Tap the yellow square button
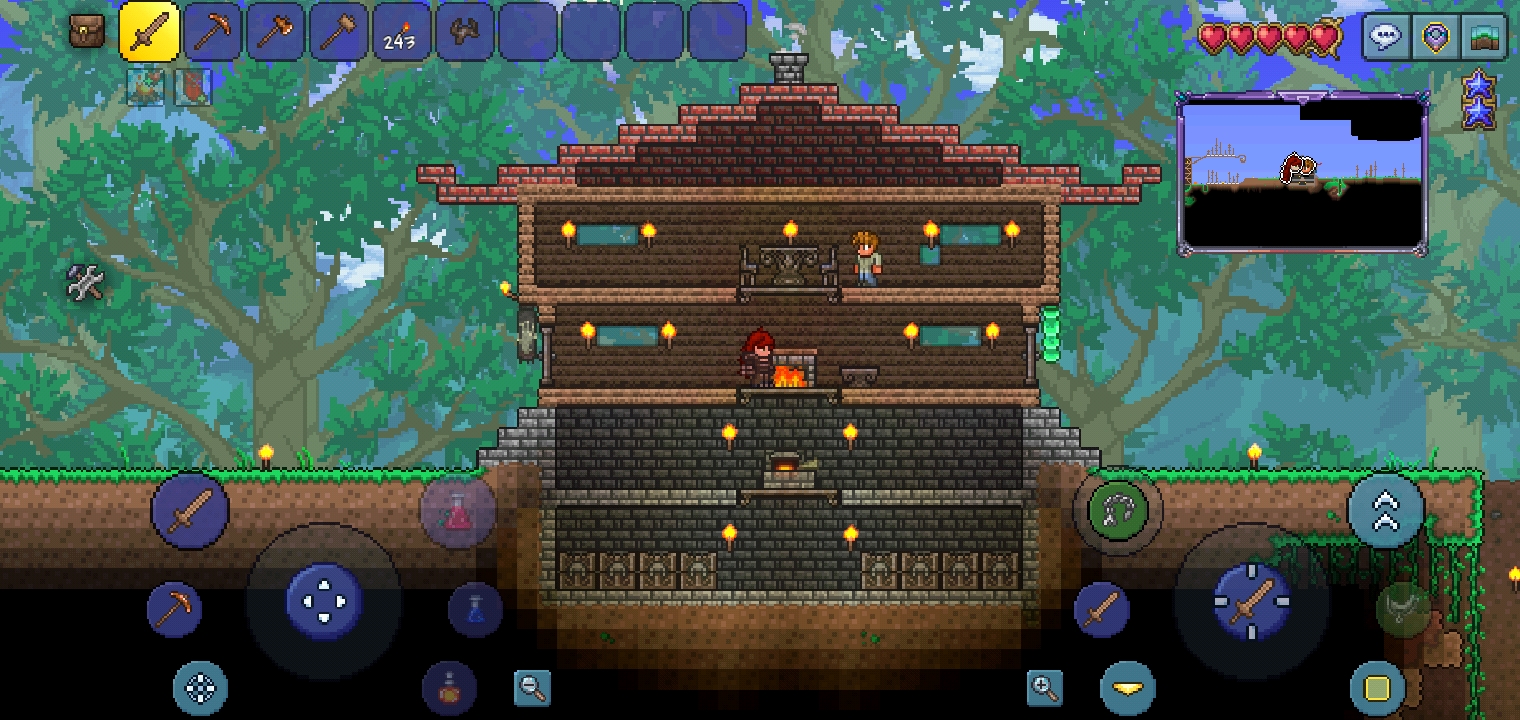This screenshot has height=720, width=1520. 1378,688
